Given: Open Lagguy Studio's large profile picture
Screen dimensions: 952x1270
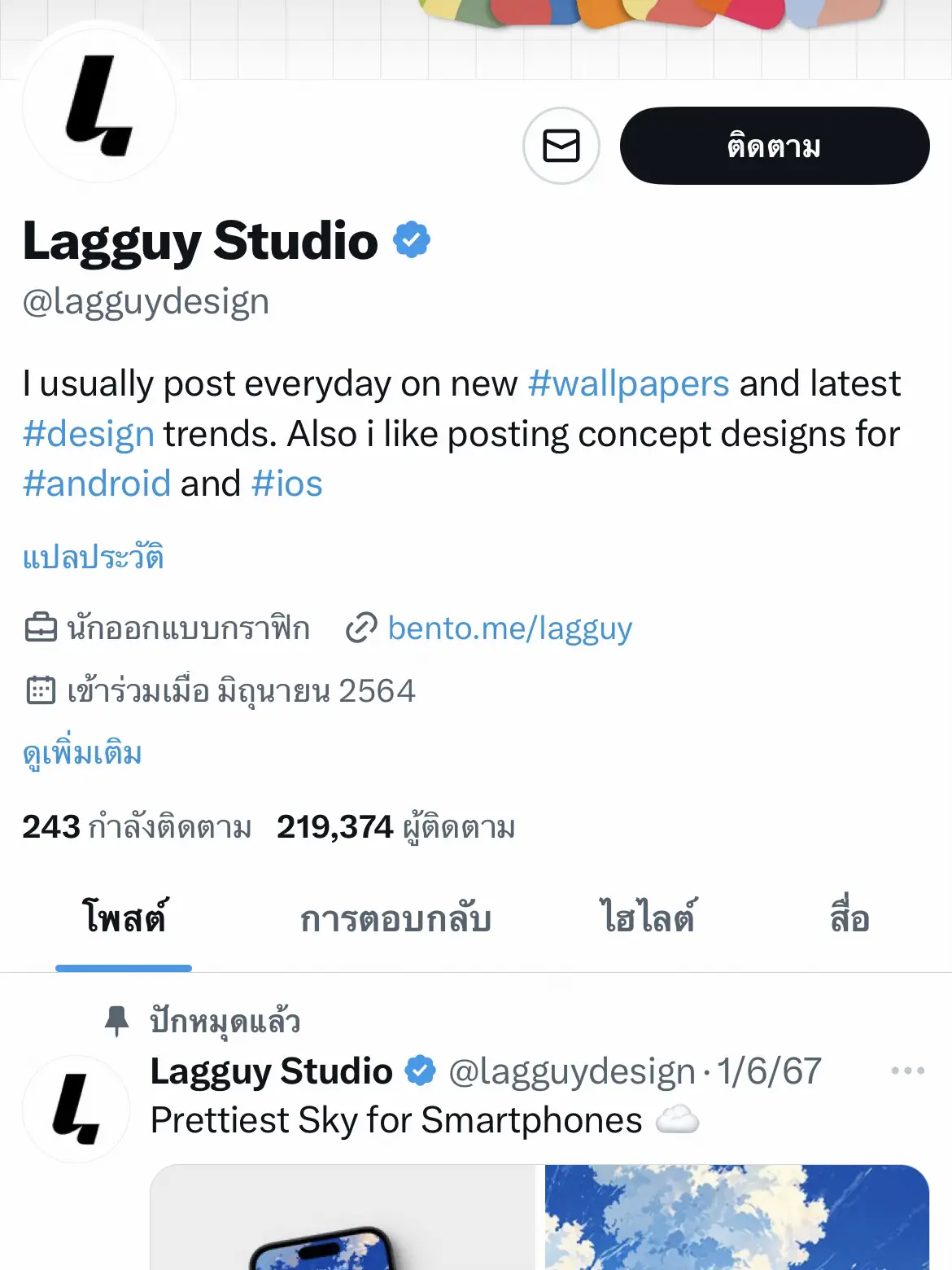Looking at the screenshot, I should (99, 106).
